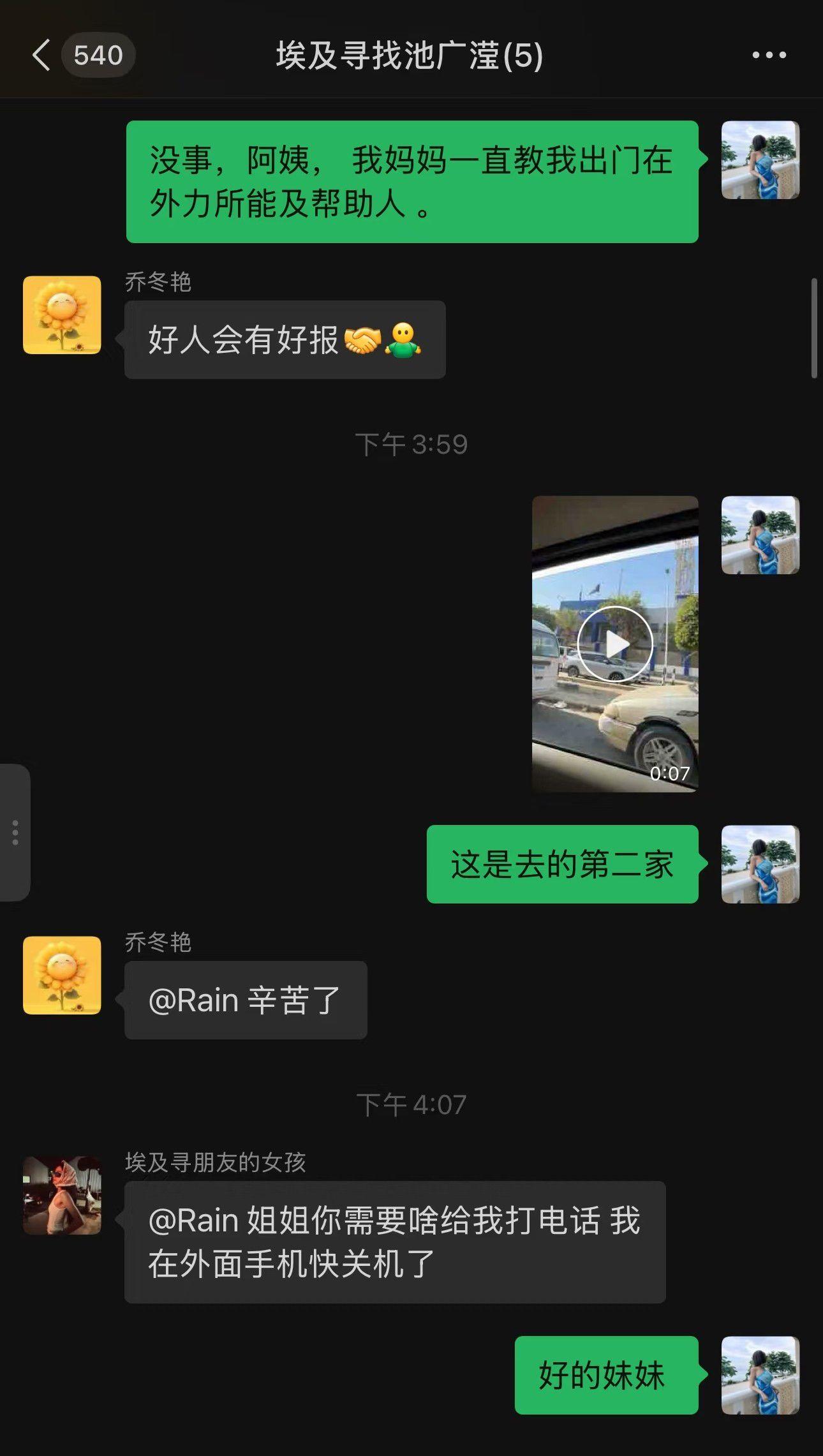
Task: Open the floating side handle with three dots
Action: coord(15,832)
